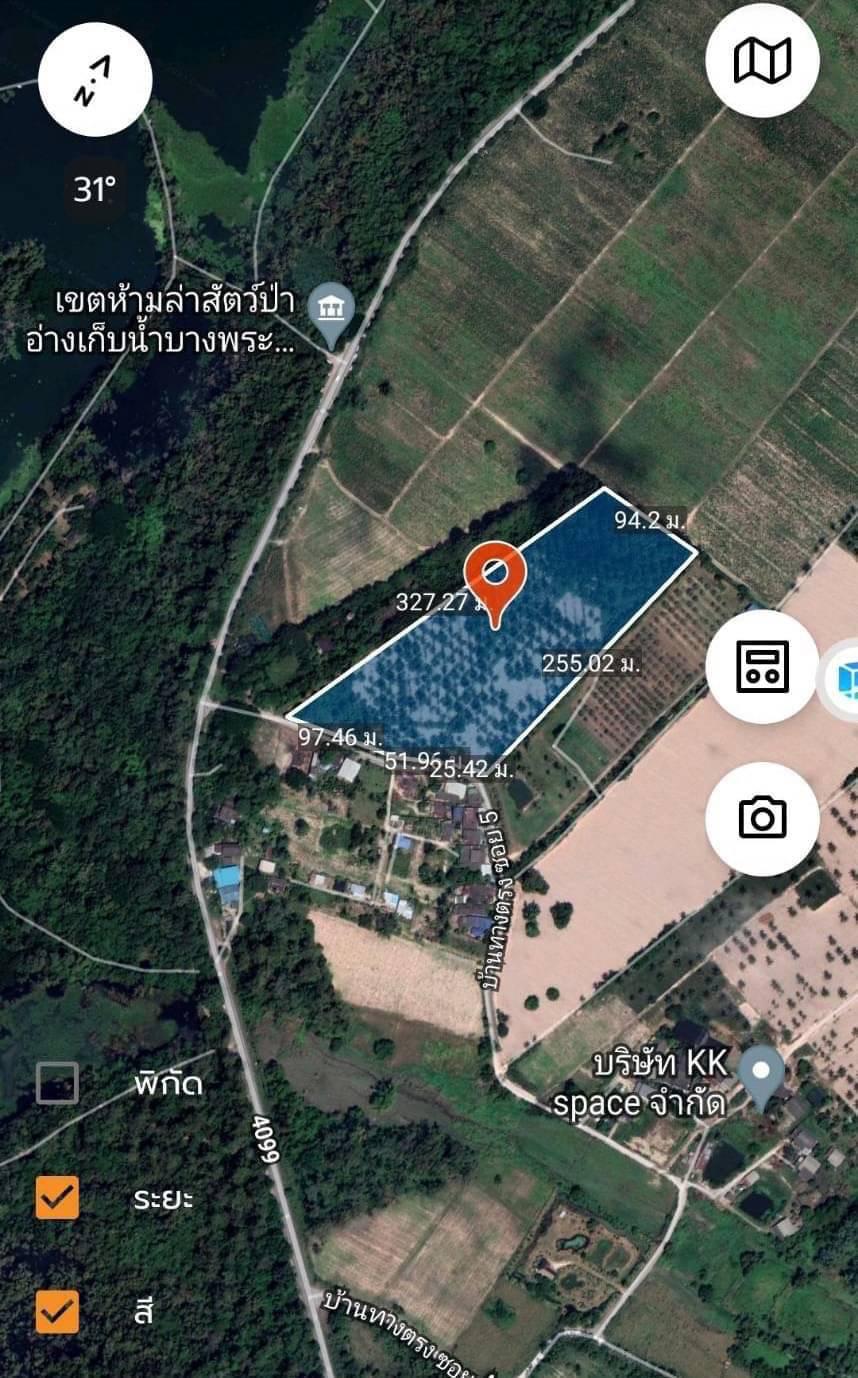This screenshot has height=1378, width=858.
Task: Enable the พิกัด checkbox
Action: [x=57, y=1083]
